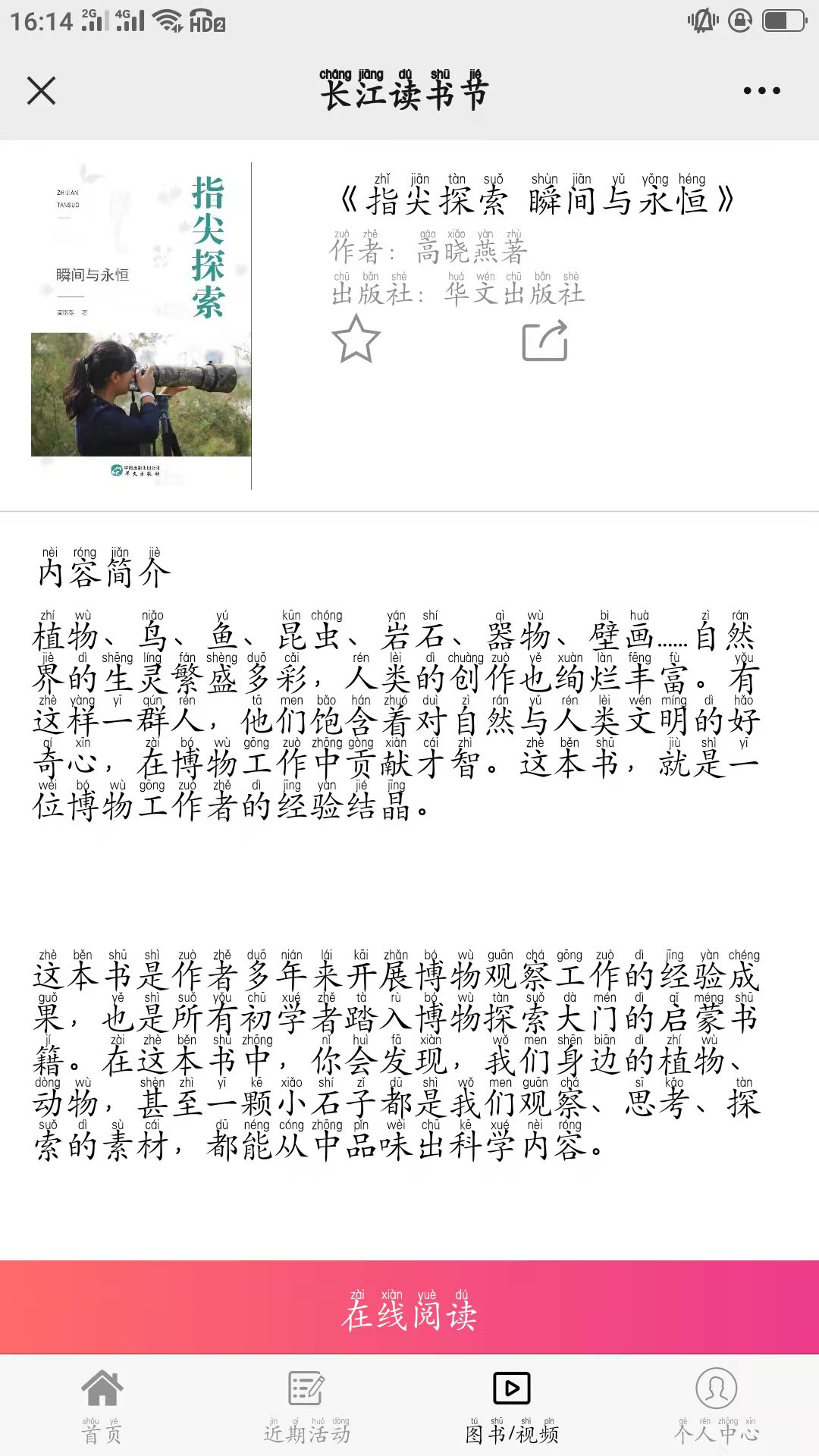This screenshot has width=819, height=1456.
Task: Tap the 在线阅读 button
Action: (409, 1307)
